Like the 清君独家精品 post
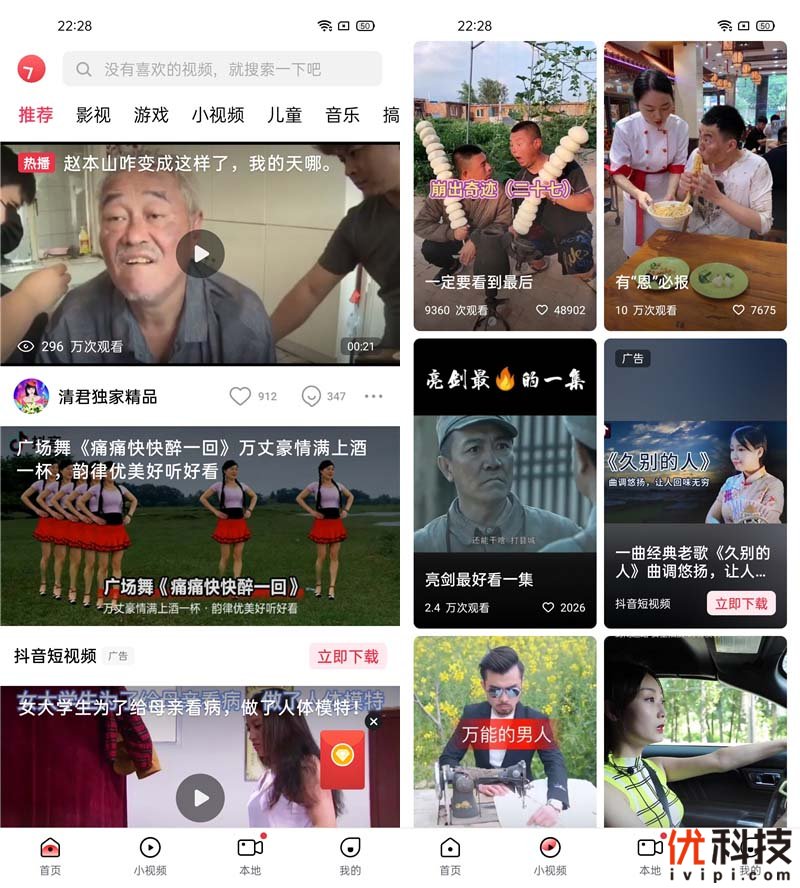The height and width of the screenshot is (888, 800). click(240, 396)
